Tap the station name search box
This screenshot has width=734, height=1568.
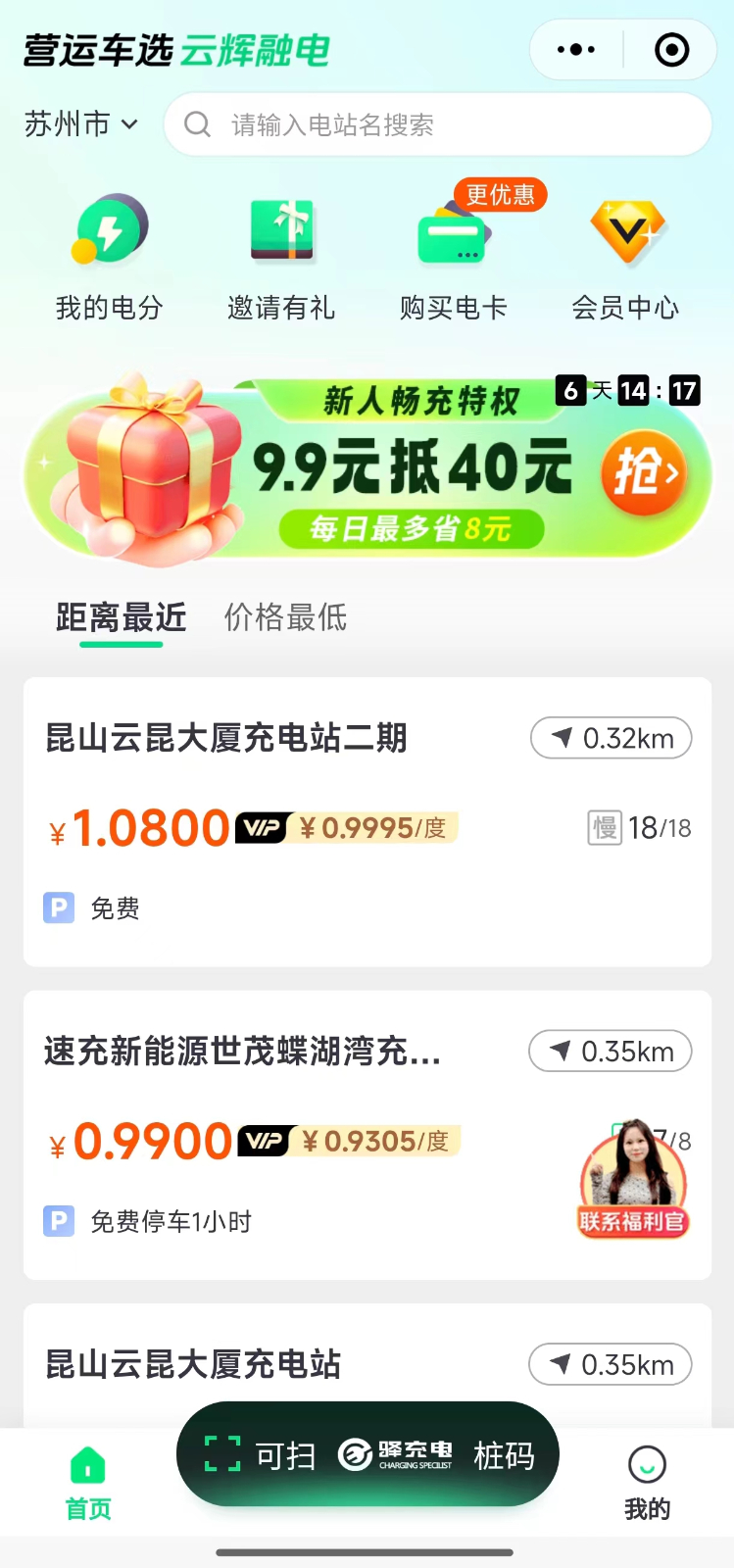point(436,124)
